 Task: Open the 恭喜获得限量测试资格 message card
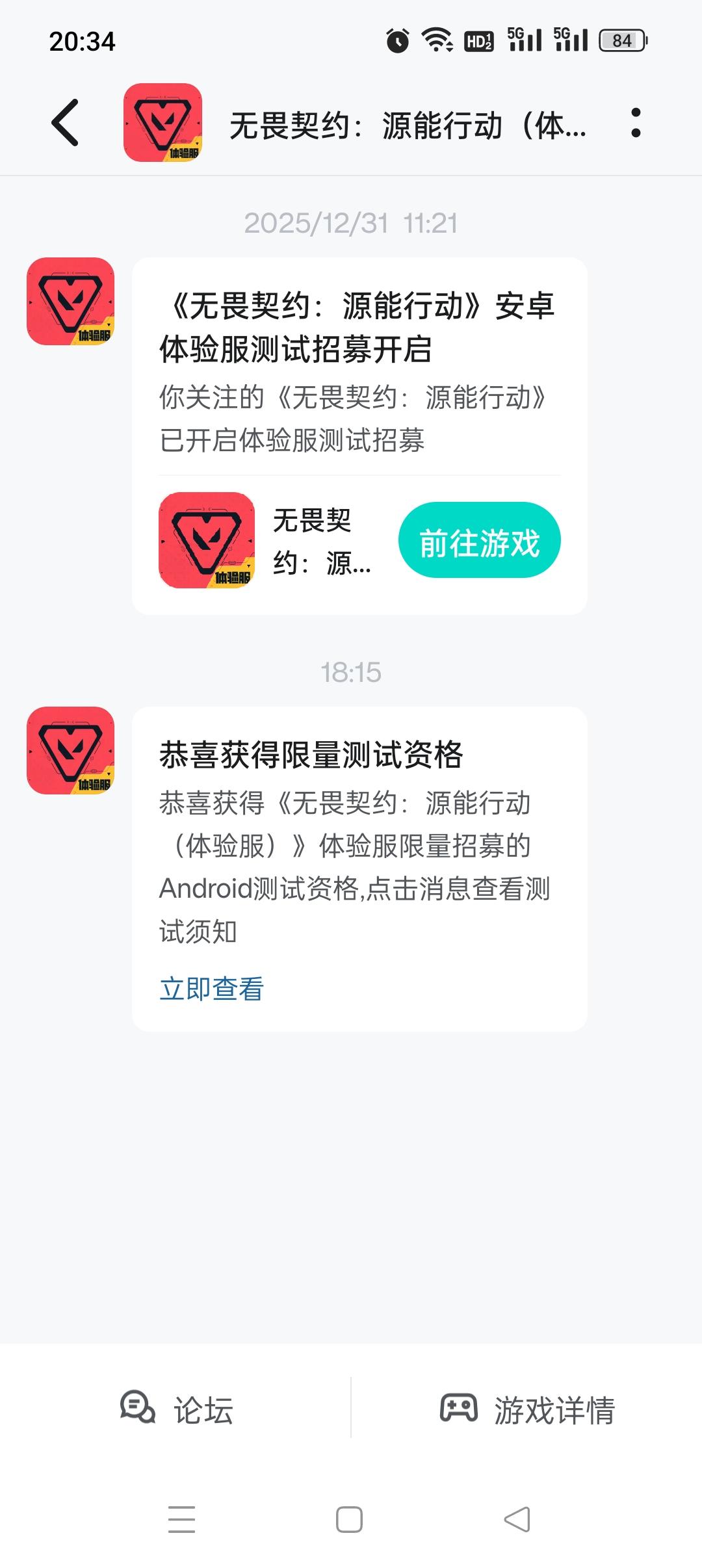[359, 869]
